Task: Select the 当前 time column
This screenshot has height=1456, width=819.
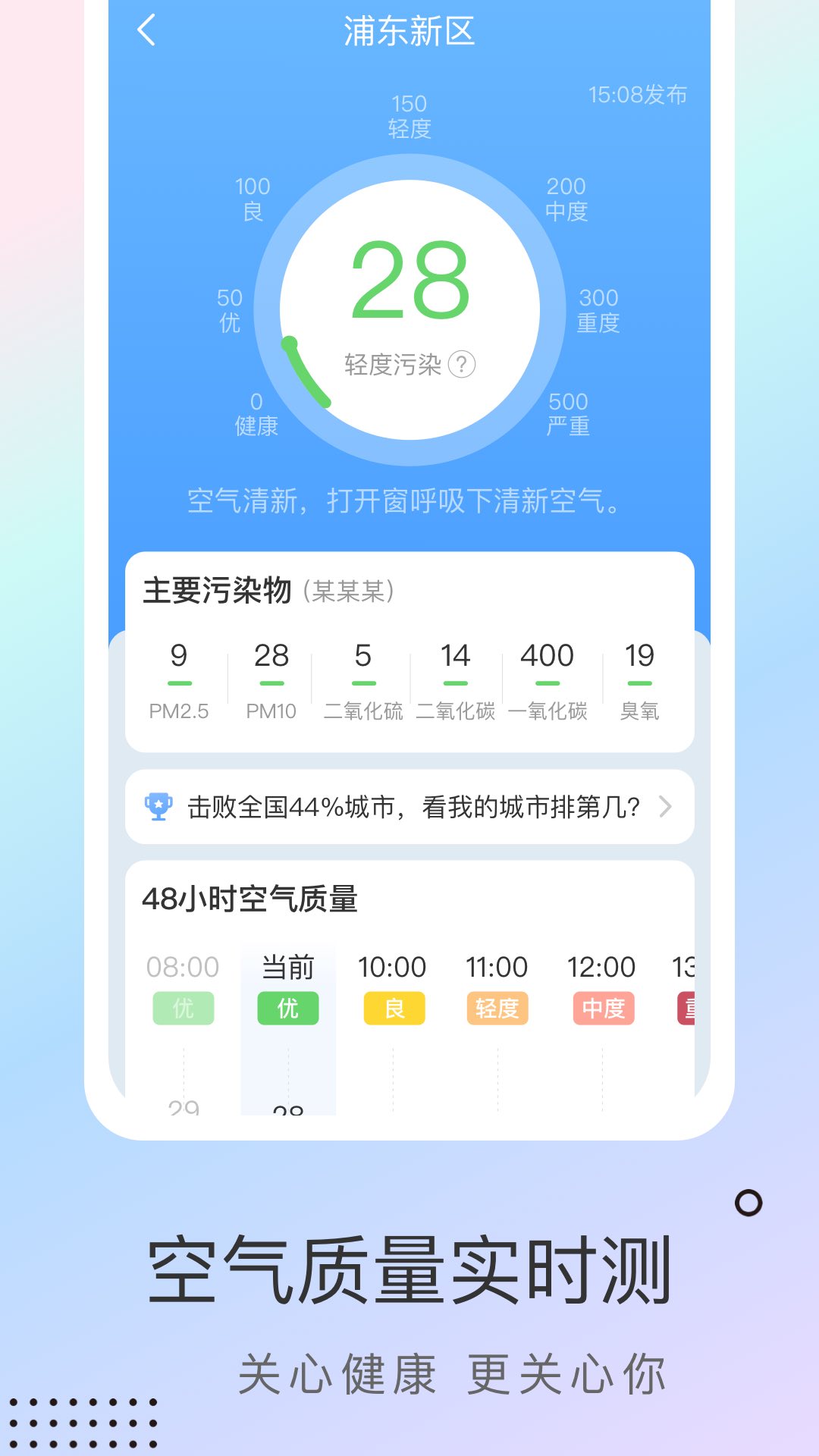Action: pos(287,966)
